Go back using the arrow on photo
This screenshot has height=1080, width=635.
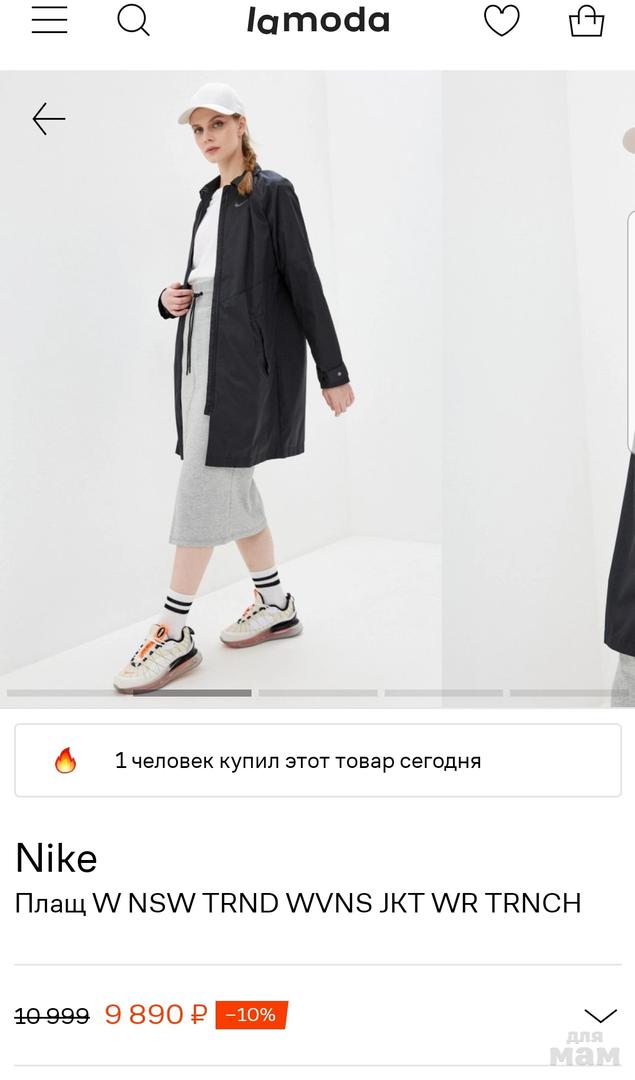click(x=49, y=118)
